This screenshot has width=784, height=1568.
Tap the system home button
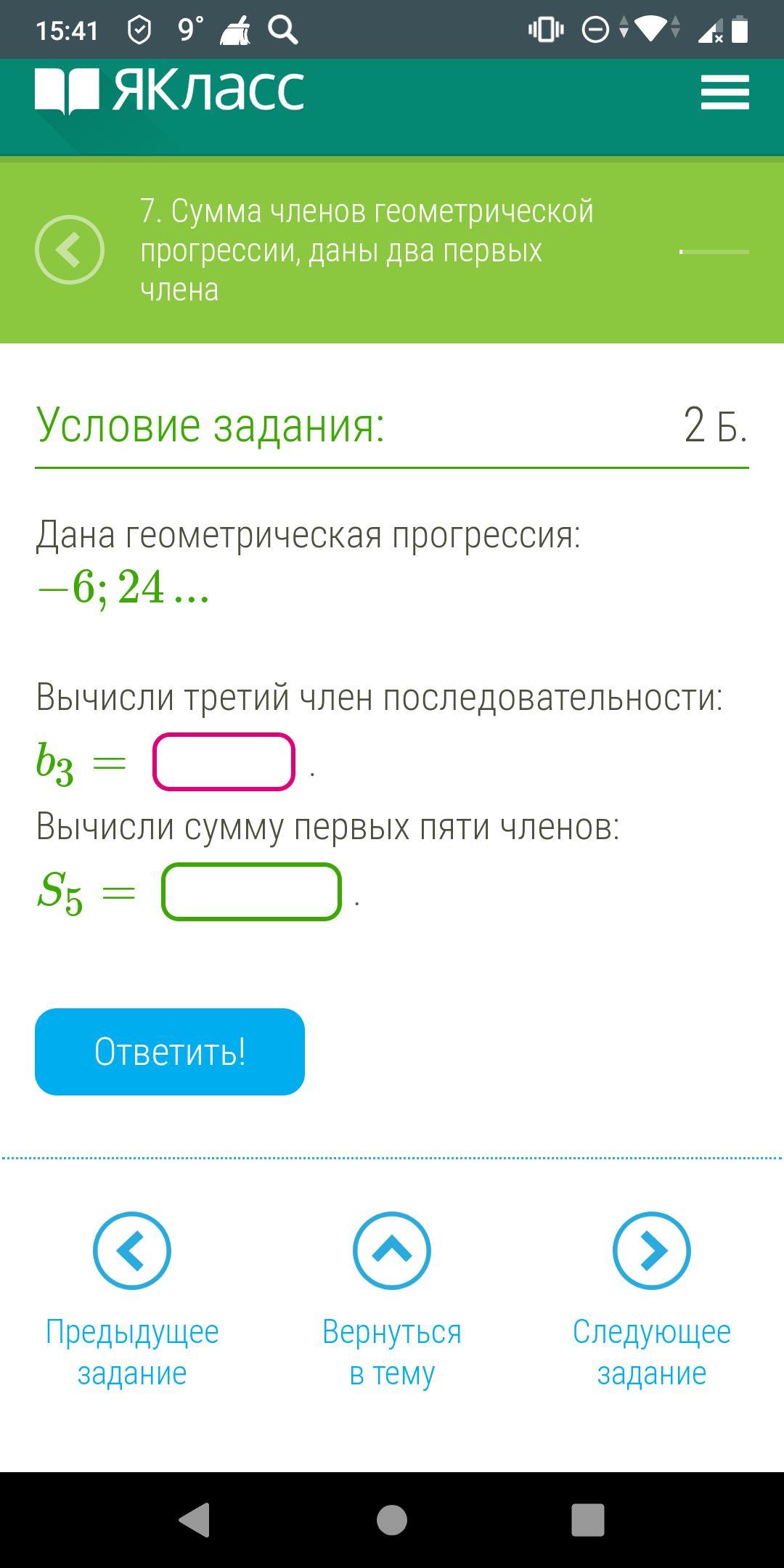pyautogui.click(x=392, y=1519)
